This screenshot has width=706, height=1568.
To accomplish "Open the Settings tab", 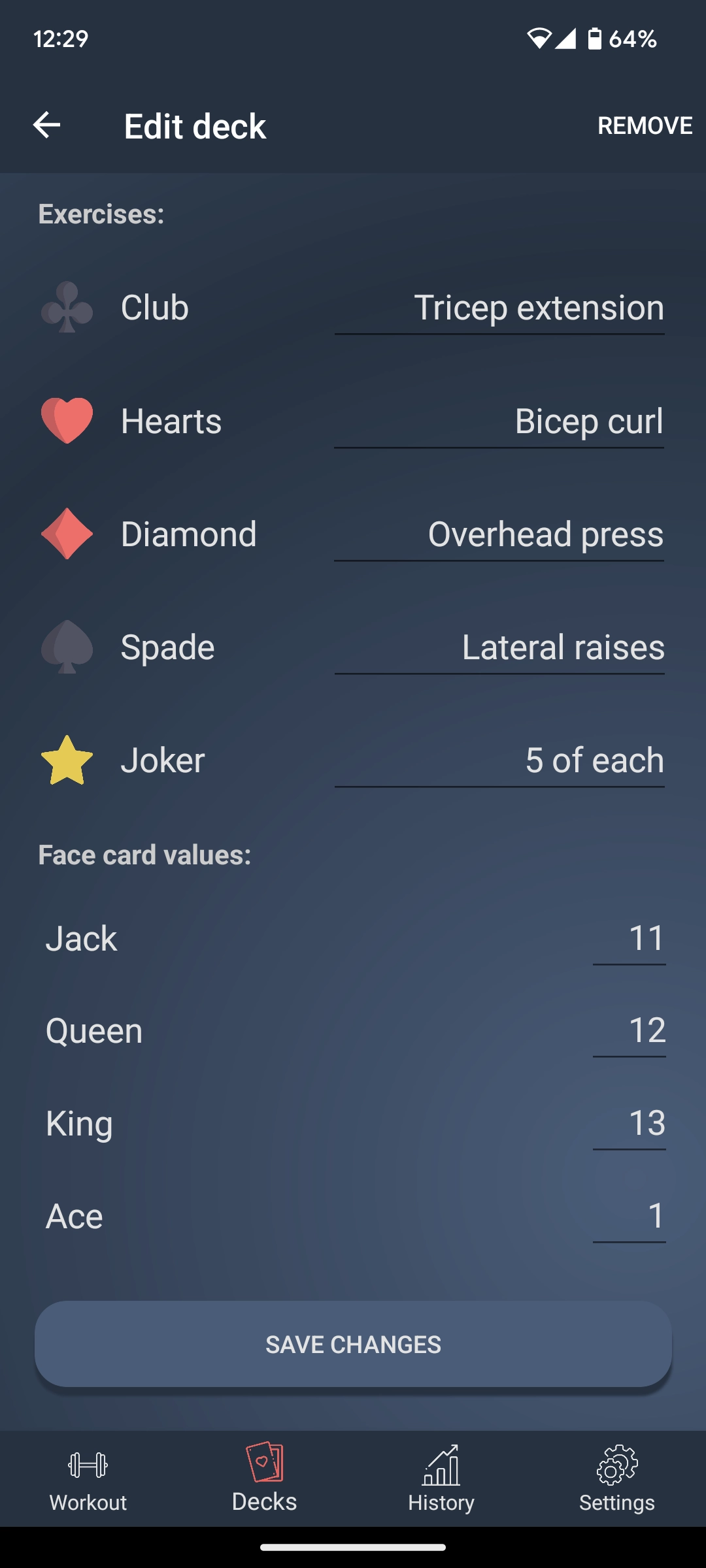I will 617,1479.
